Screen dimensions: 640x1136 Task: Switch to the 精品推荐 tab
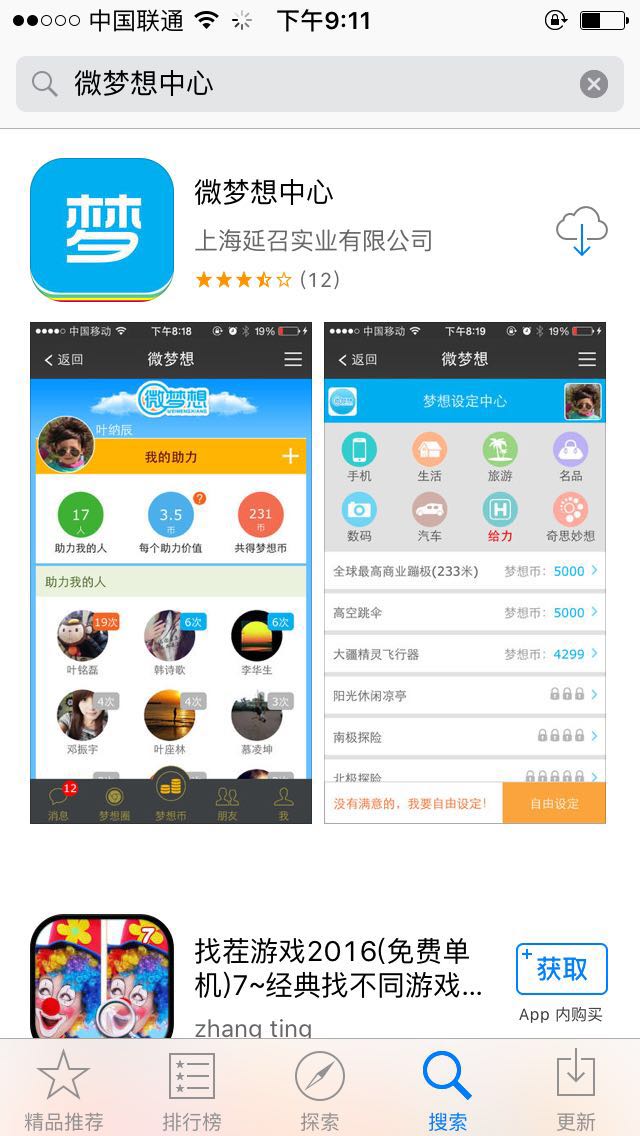63,1090
